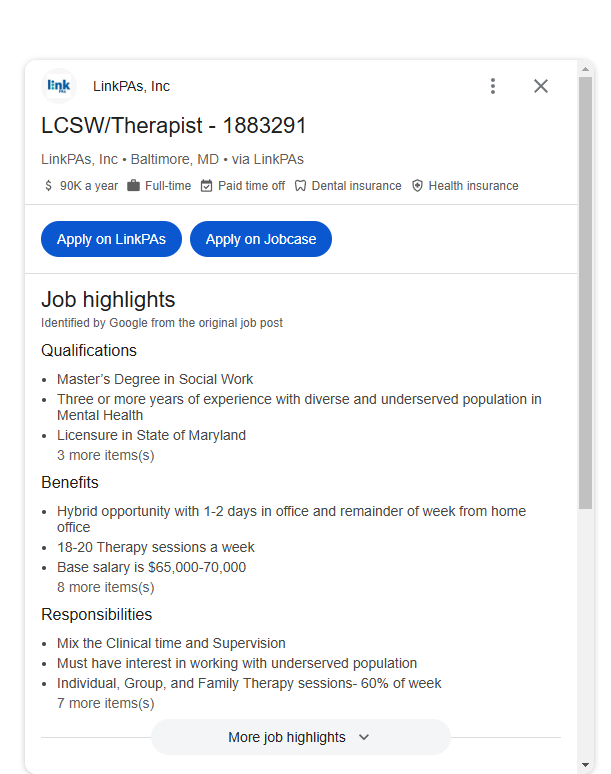Viewport: 611px width, 774px height.
Task: Apply on LinkPAs
Action: point(111,239)
